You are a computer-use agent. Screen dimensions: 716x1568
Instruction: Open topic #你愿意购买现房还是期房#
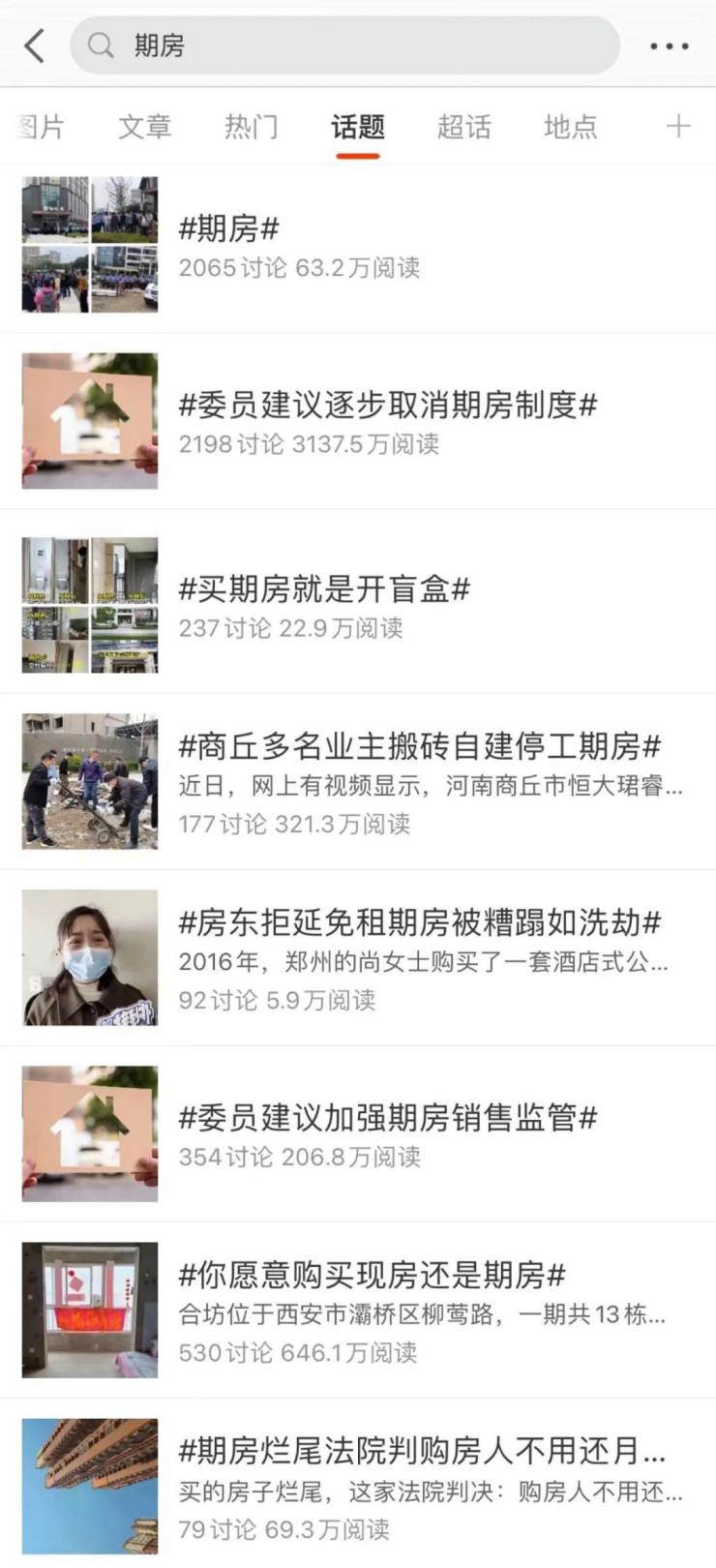point(372,1276)
